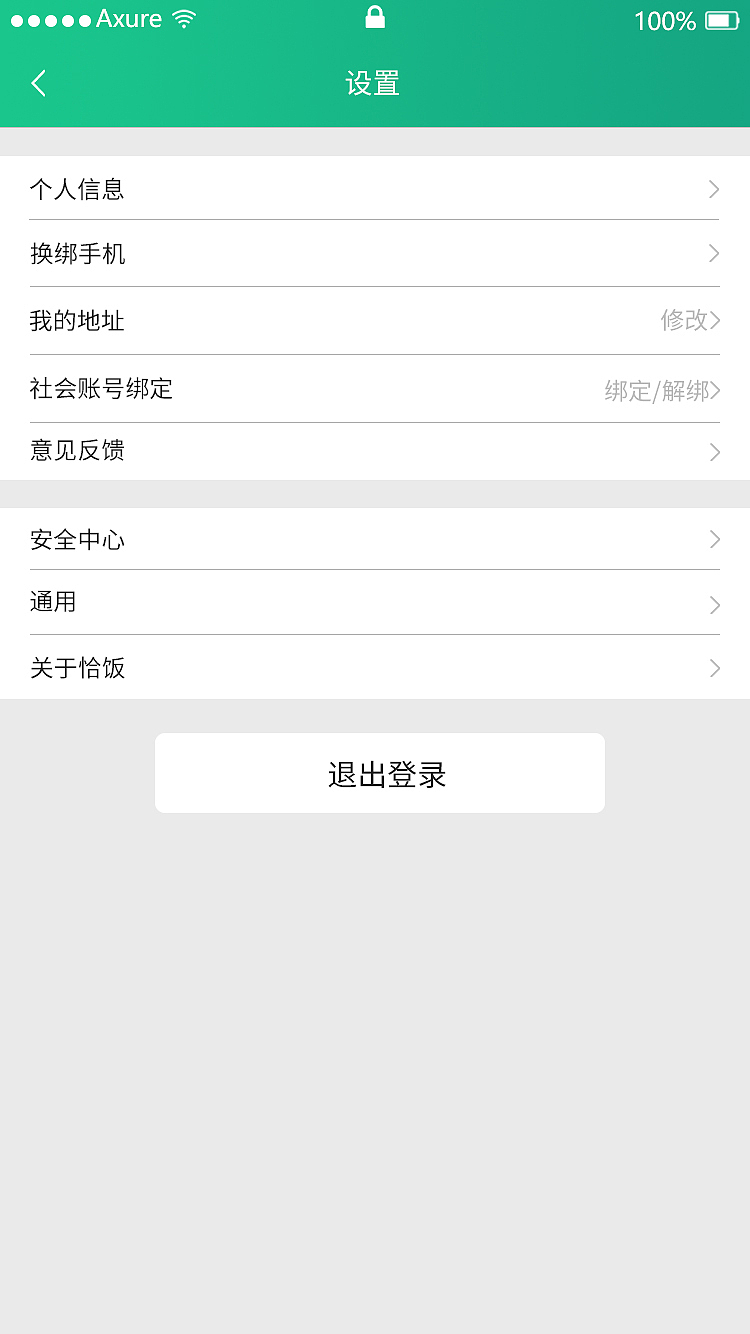The height and width of the screenshot is (1334, 750).
Task: Tap the 退出登录 logout button
Action: pyautogui.click(x=379, y=772)
